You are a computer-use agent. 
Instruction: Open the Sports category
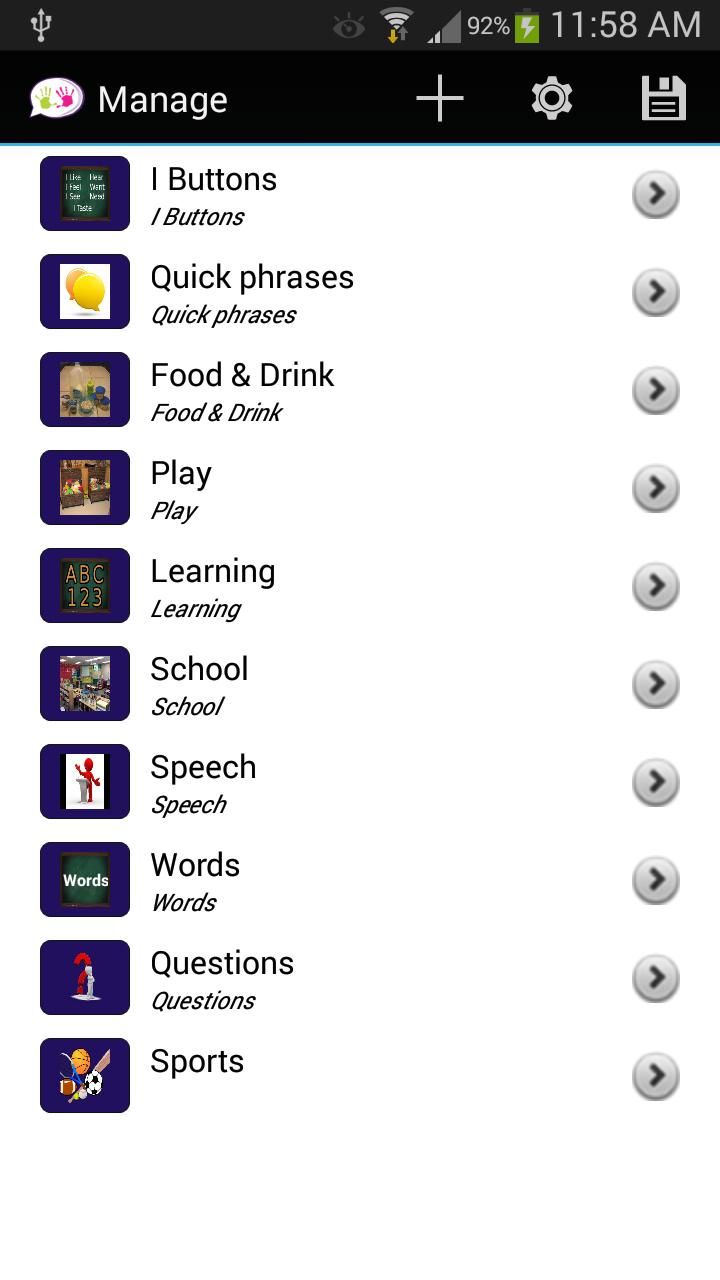click(x=300, y=1076)
